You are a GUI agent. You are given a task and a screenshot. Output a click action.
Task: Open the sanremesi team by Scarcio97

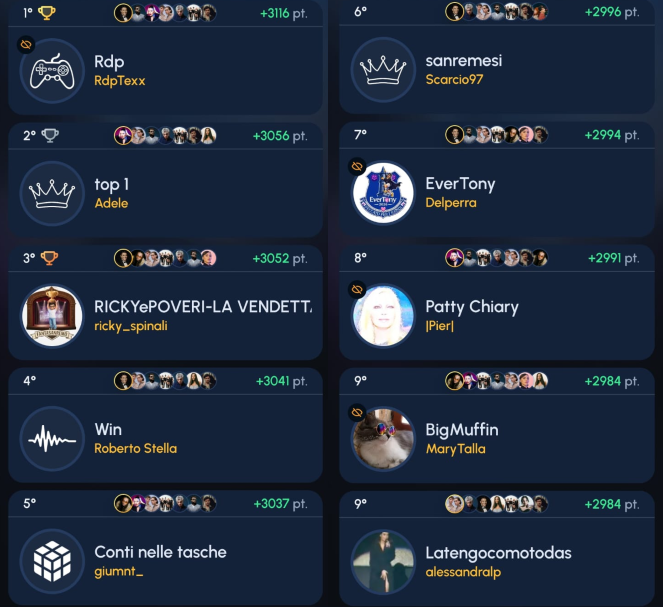[x=497, y=70]
